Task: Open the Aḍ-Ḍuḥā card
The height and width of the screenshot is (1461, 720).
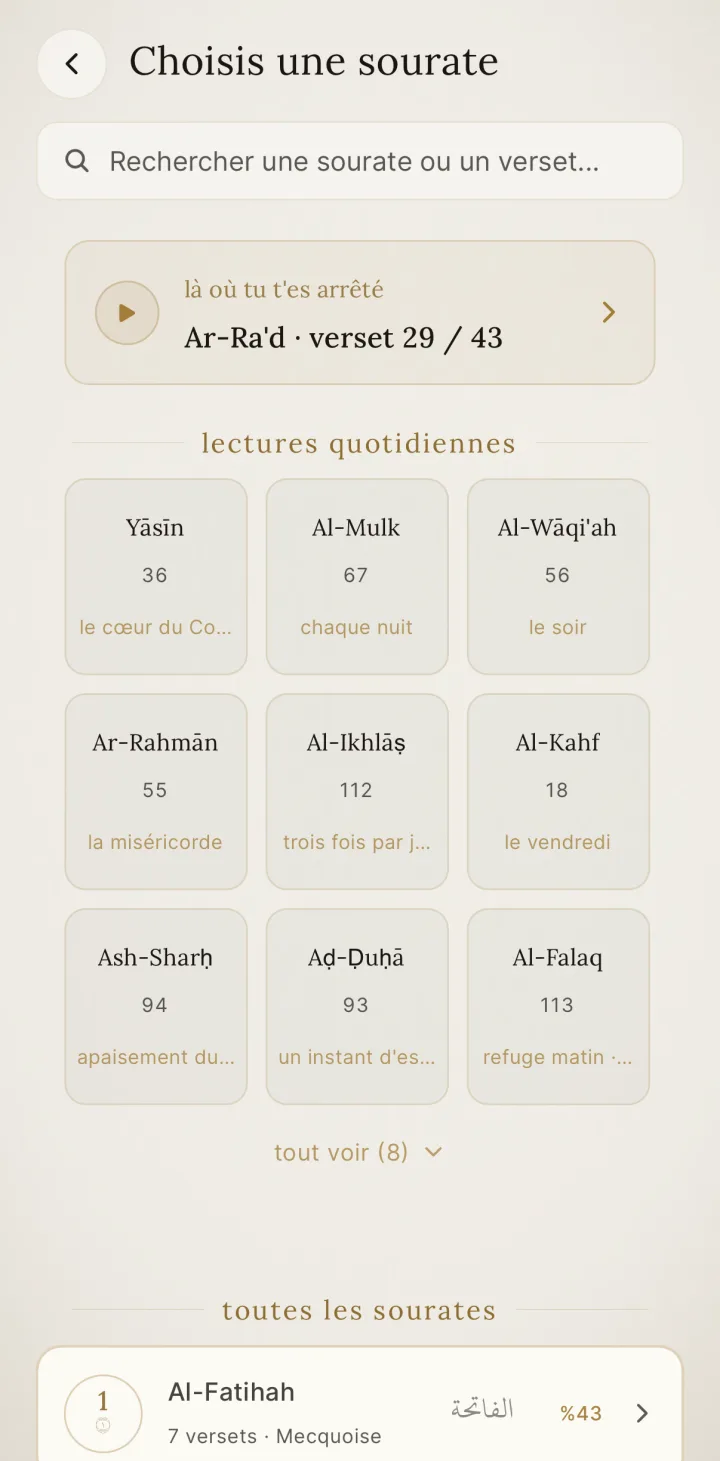Action: point(357,1007)
